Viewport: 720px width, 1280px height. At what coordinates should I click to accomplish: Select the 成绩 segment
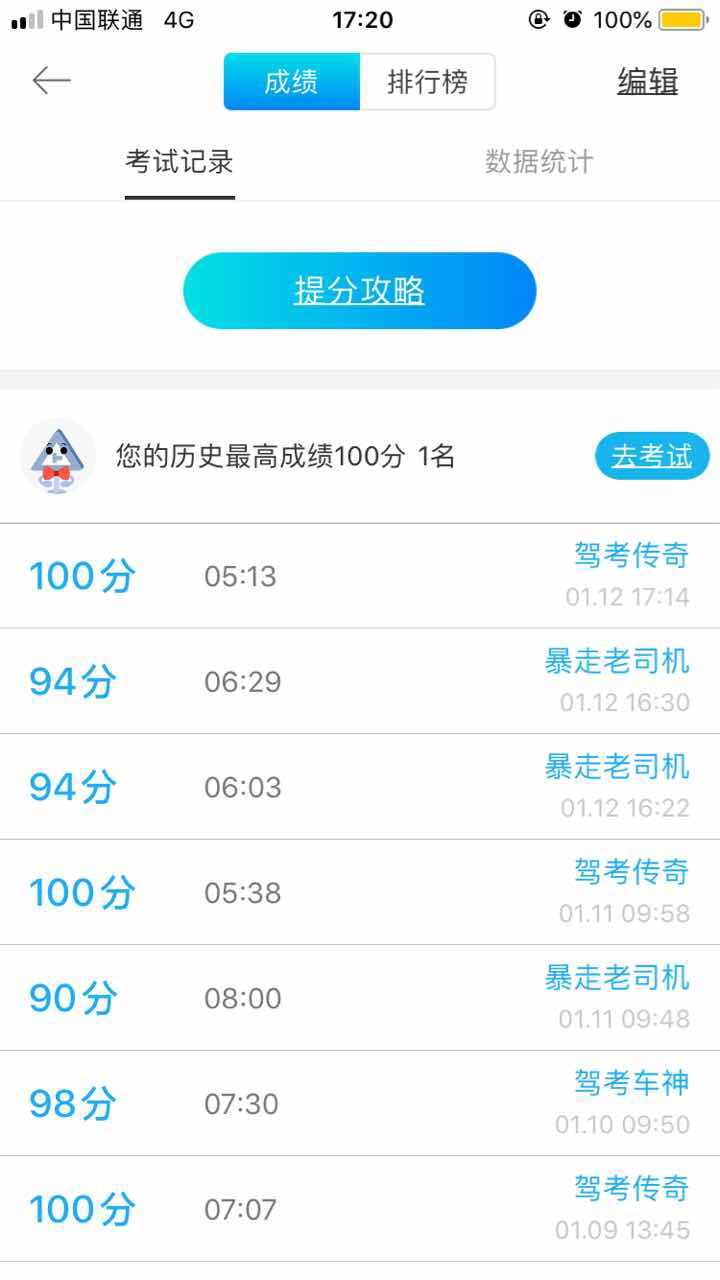[x=292, y=82]
